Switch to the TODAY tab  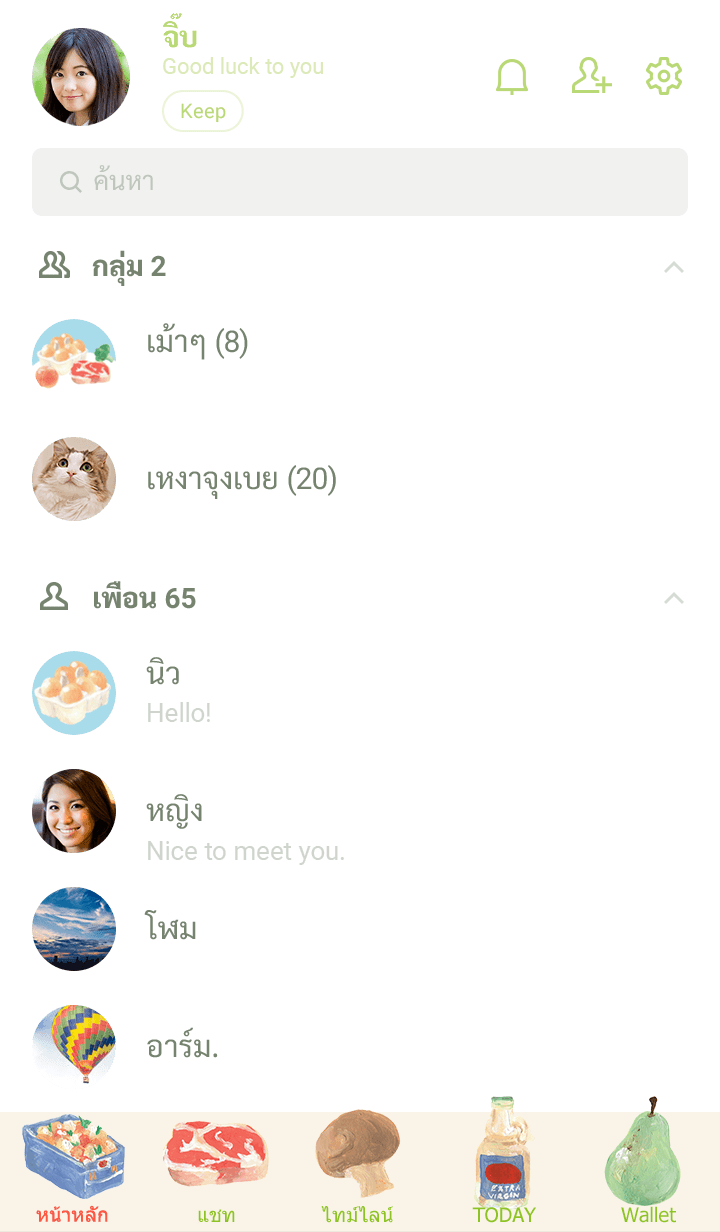click(504, 1172)
